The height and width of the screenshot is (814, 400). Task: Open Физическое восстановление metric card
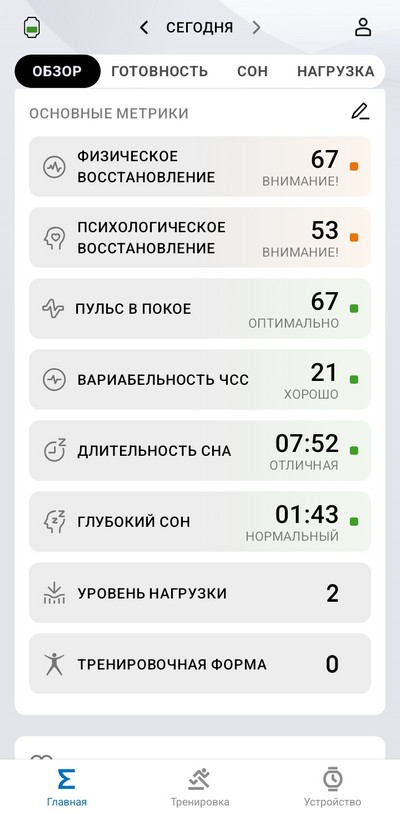[200, 167]
